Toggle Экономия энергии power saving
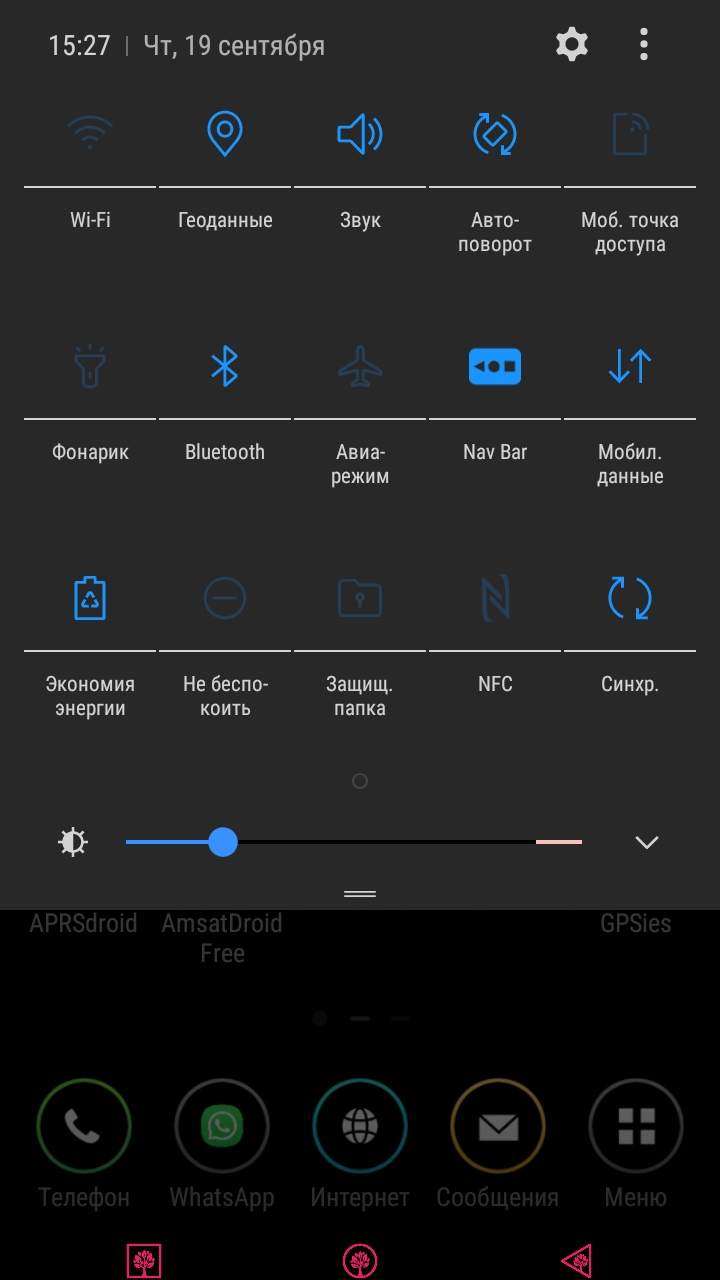Viewport: 720px width, 1280px height. point(90,598)
